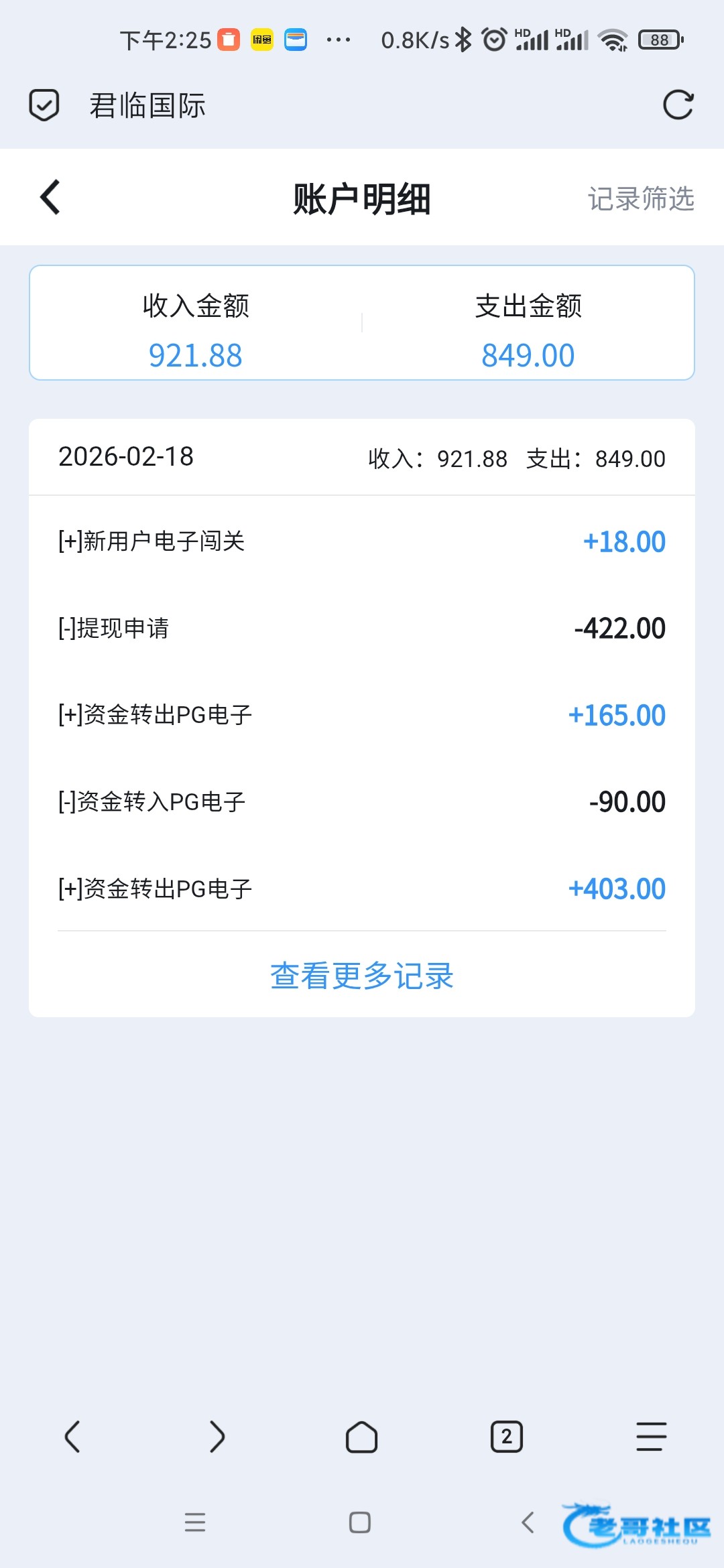
Task: Open 记录筛选 record filter
Action: [x=640, y=199]
